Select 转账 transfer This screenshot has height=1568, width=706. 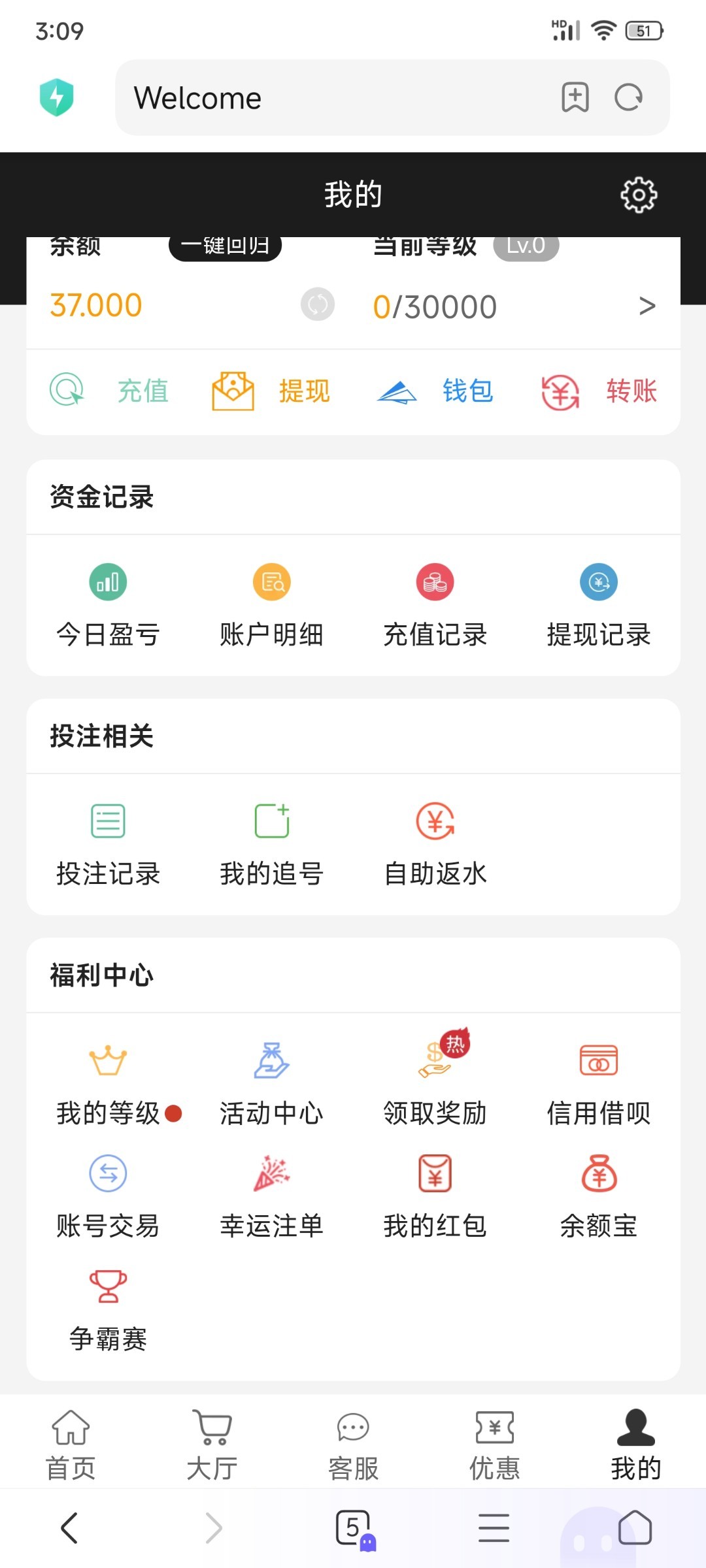pyautogui.click(x=599, y=391)
